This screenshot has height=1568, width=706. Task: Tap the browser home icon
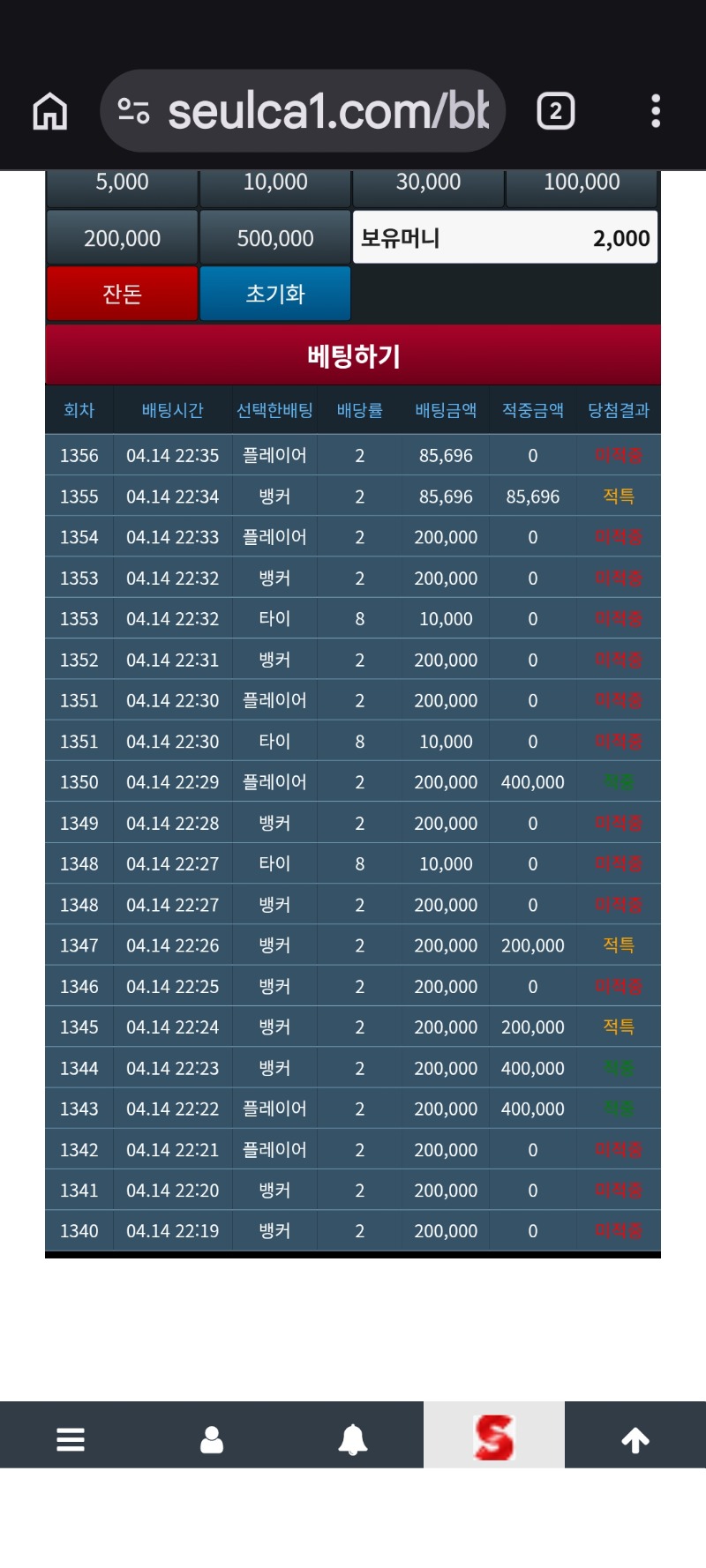[50, 112]
